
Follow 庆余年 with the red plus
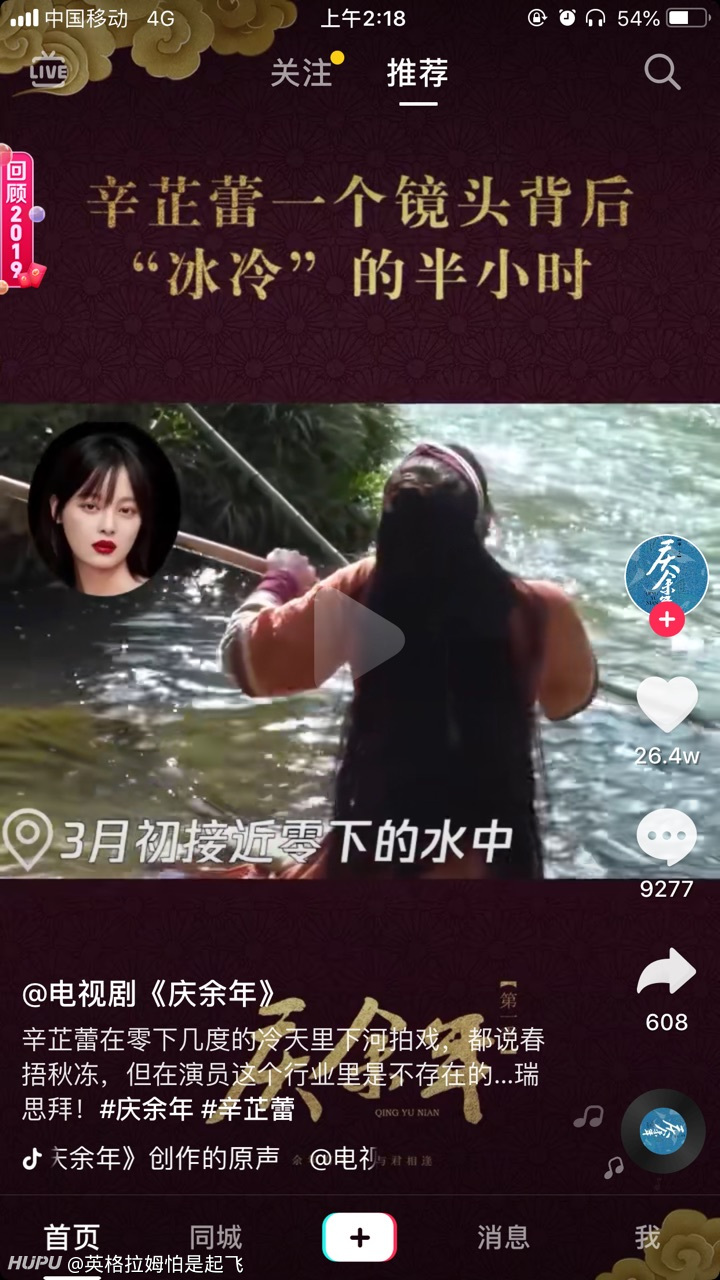tap(666, 620)
